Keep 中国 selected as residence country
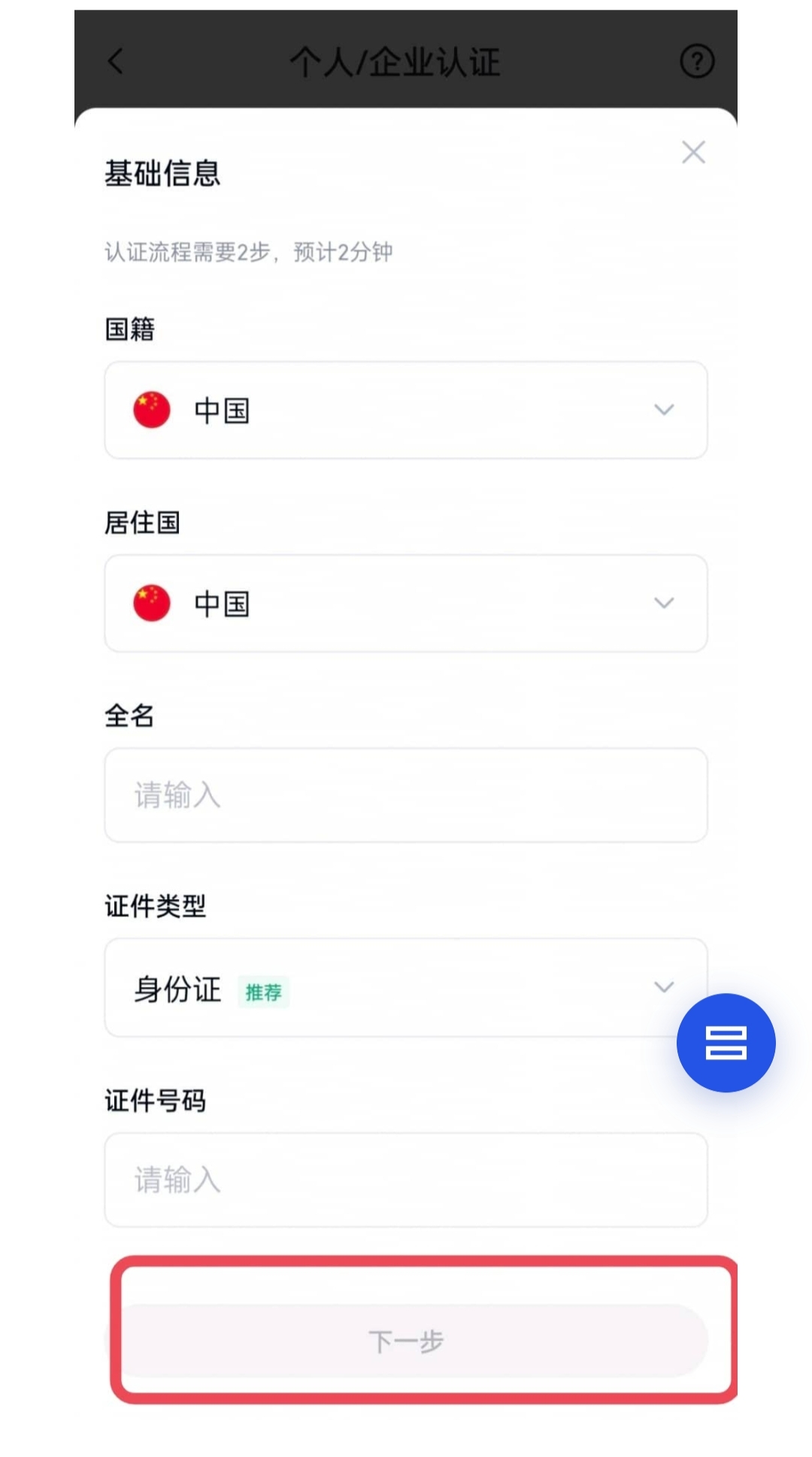812x1457 pixels. coord(220,604)
